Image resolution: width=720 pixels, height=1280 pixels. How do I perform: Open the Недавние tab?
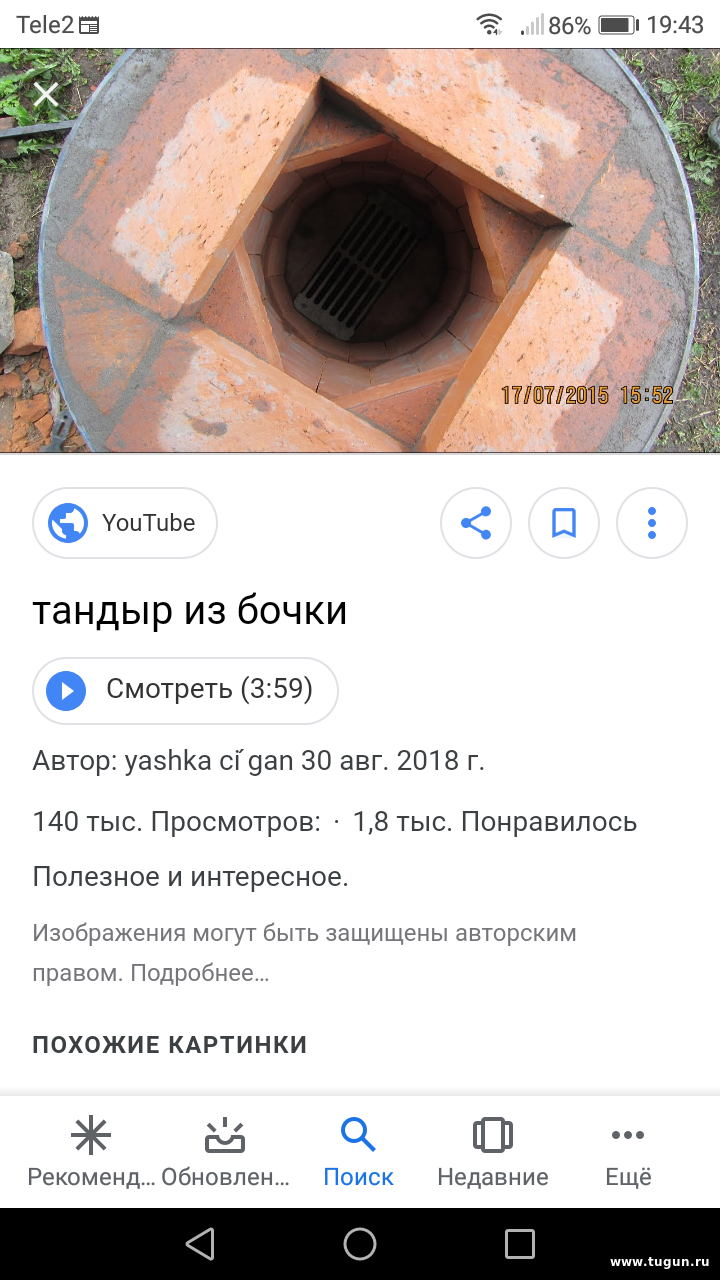click(493, 1152)
